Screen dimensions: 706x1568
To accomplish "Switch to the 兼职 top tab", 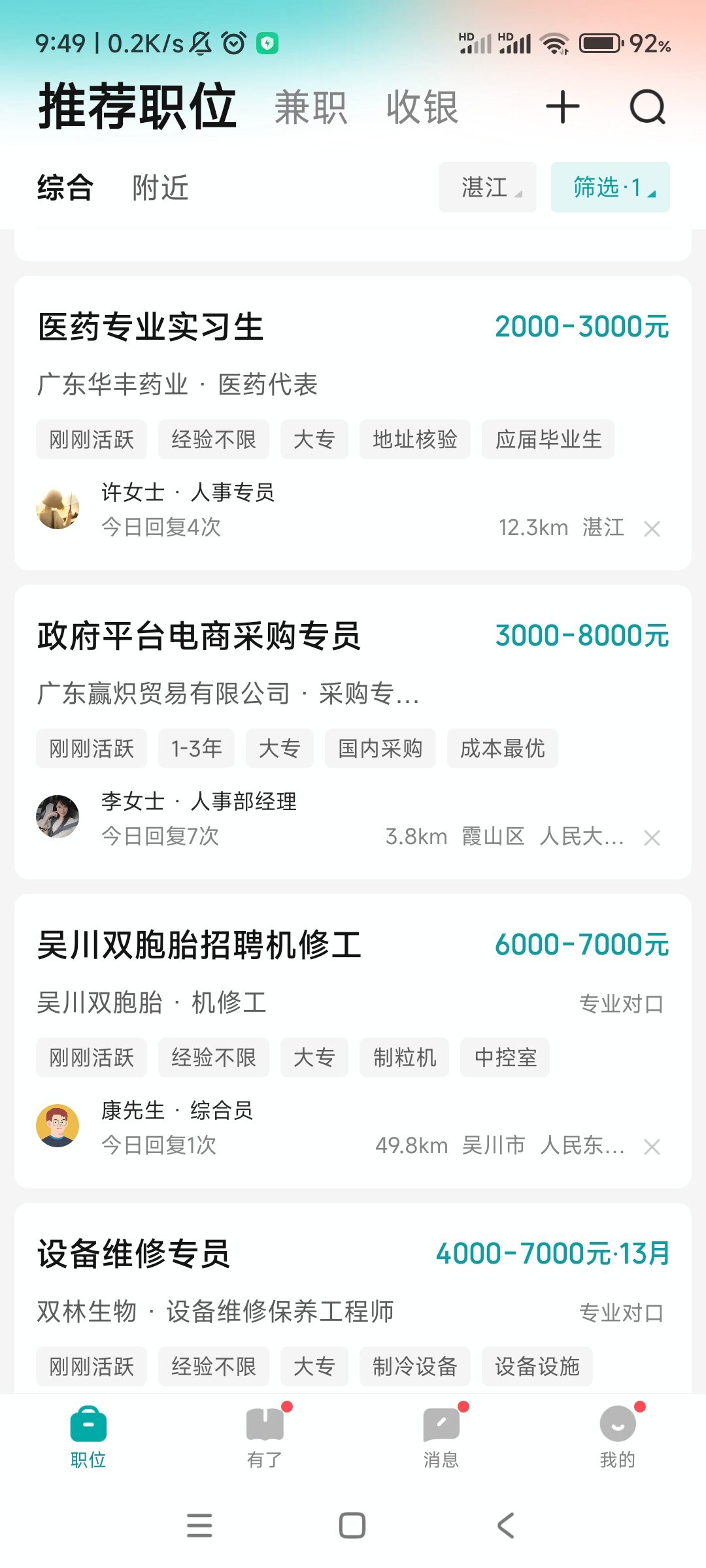I will coord(311,107).
